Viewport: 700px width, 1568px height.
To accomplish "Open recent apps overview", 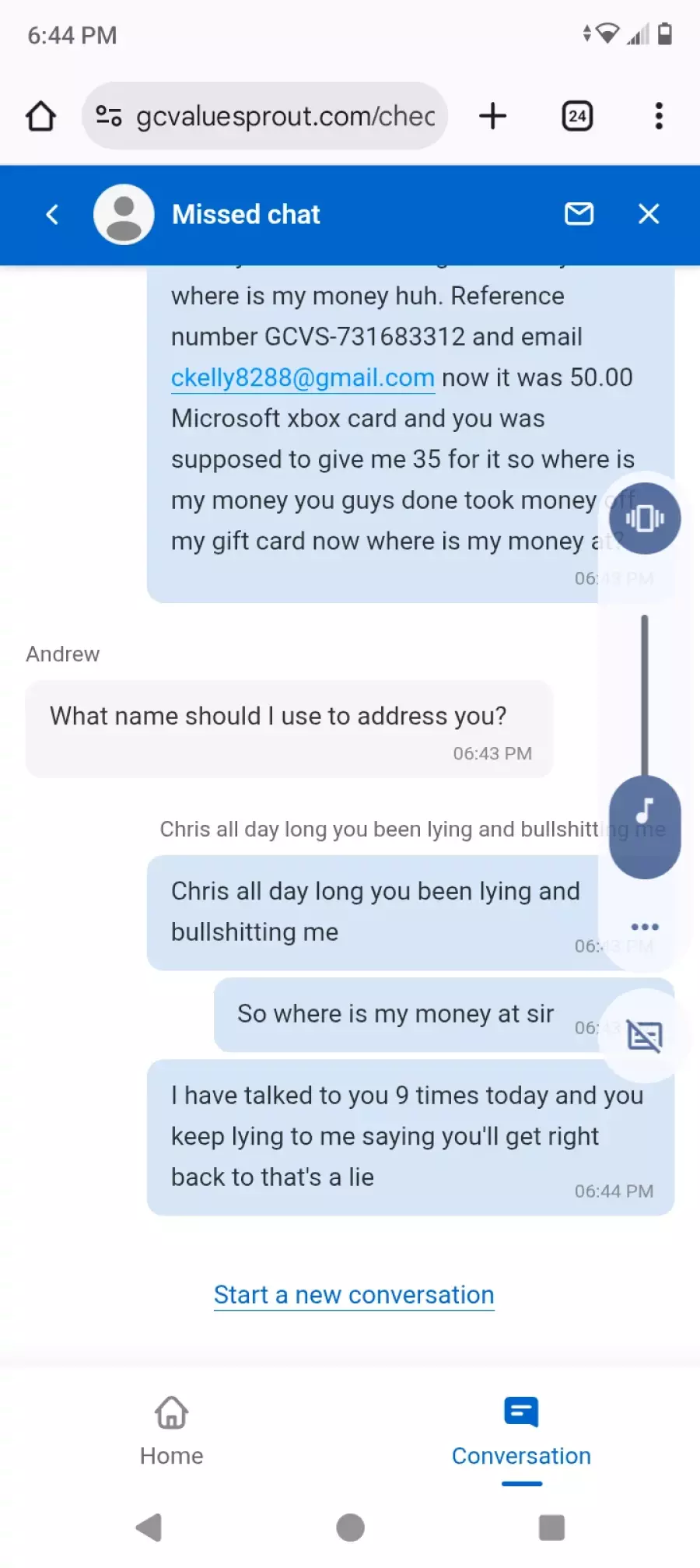I will 551,1527.
